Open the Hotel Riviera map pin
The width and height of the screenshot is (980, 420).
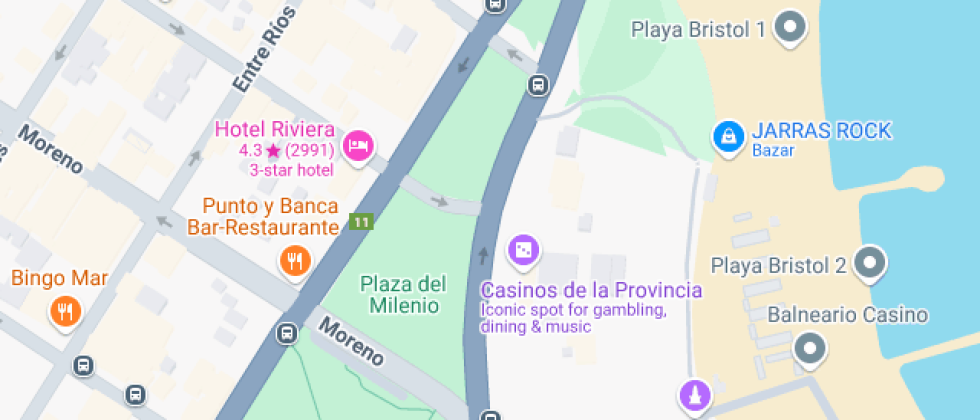coord(358,147)
